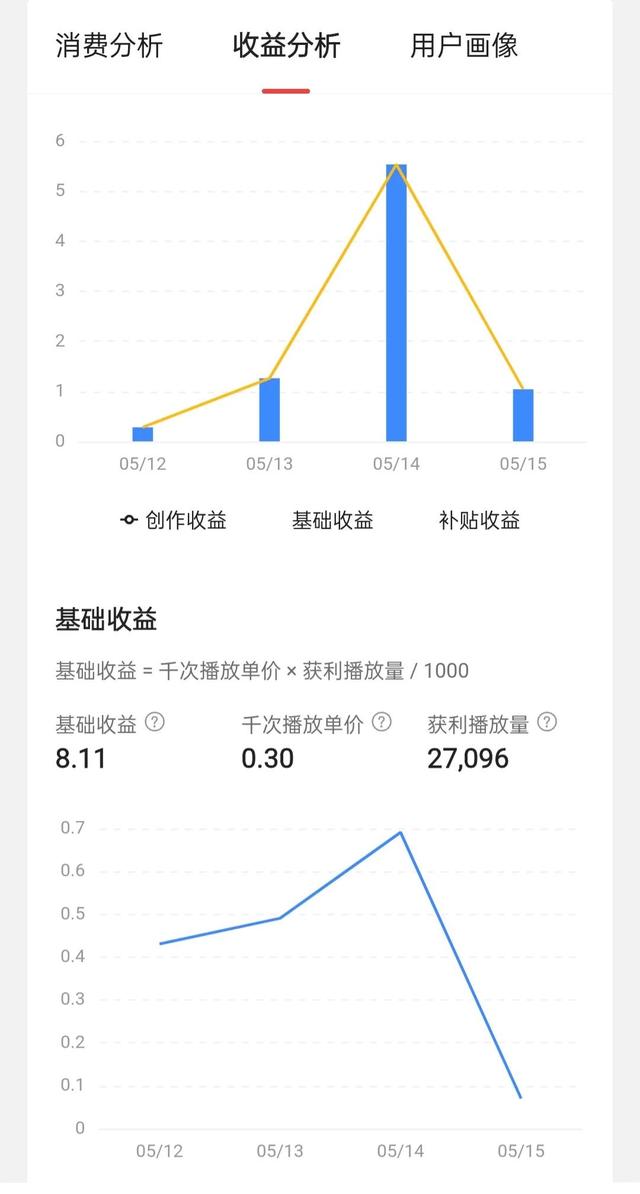This screenshot has width=640, height=1194.
Task: Toggle the 补贴收益 chart legend
Action: [479, 521]
